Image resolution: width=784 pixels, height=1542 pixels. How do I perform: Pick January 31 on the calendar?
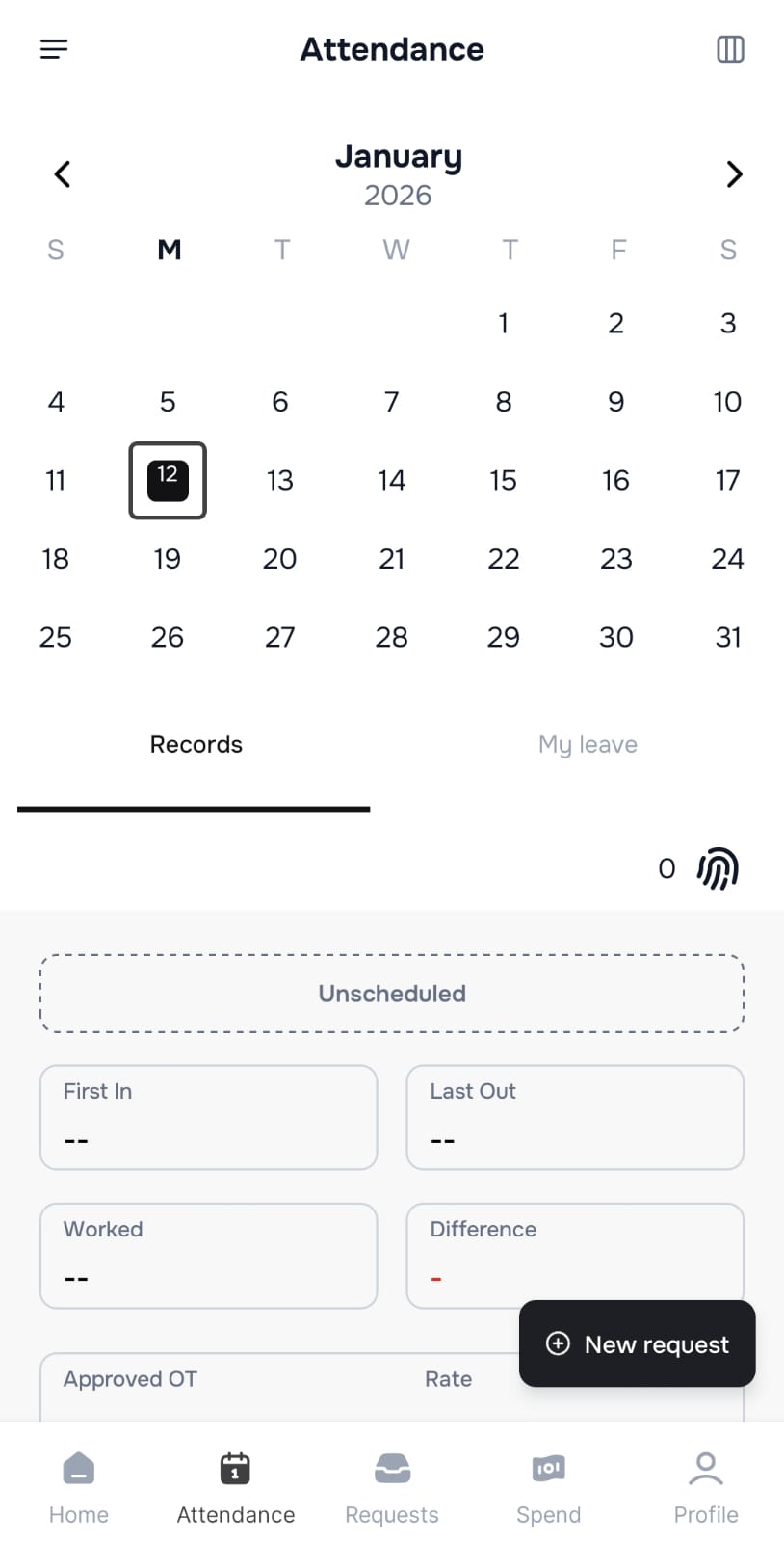point(728,637)
